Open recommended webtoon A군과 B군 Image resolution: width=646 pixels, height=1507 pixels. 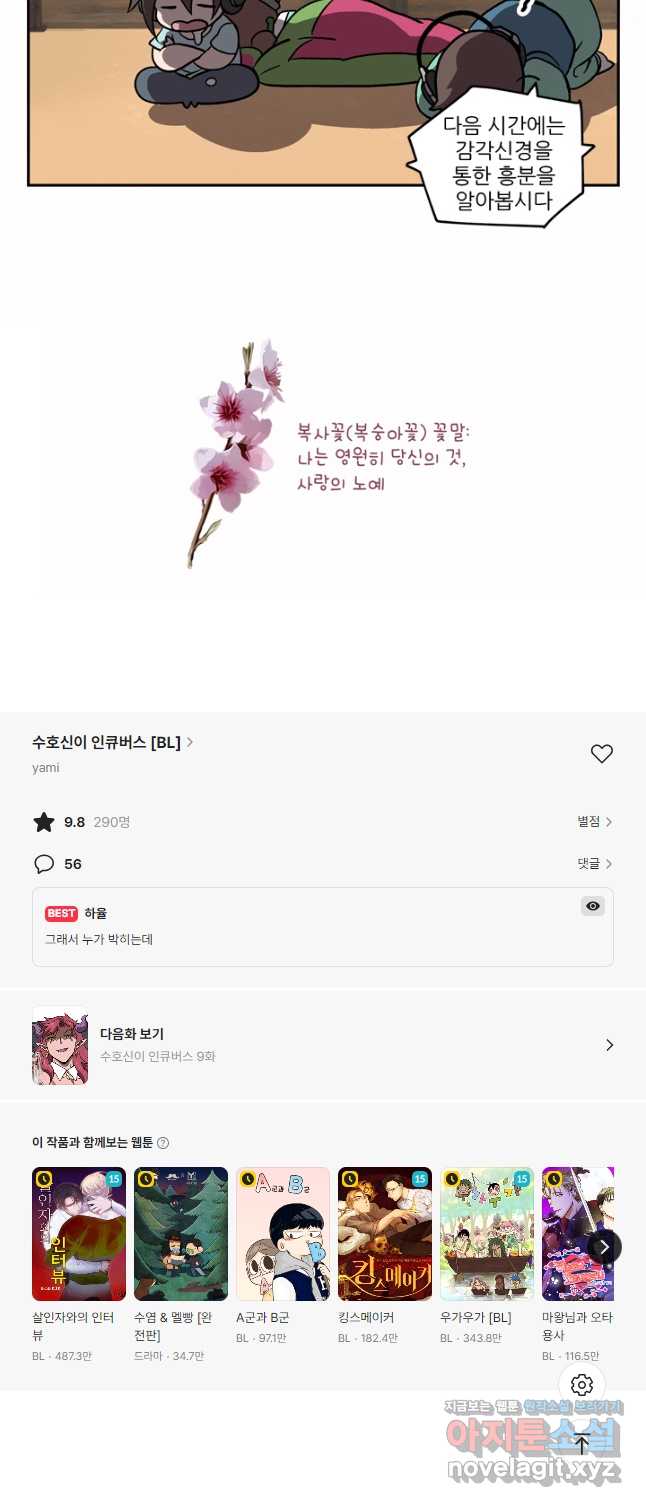(x=283, y=1234)
